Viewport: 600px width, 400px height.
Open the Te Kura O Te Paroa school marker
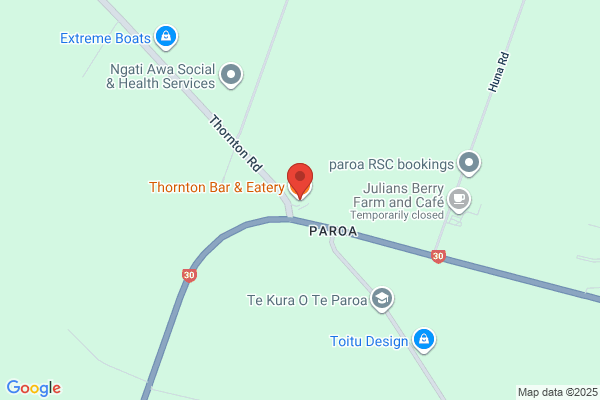click(382, 299)
